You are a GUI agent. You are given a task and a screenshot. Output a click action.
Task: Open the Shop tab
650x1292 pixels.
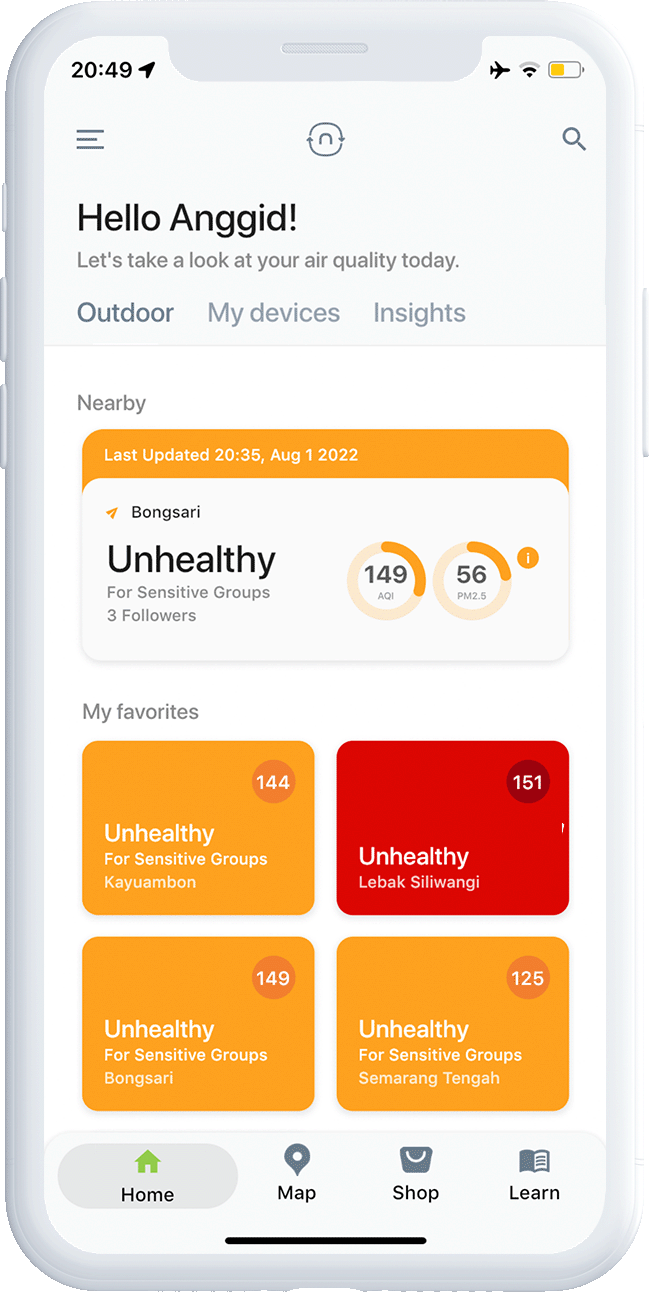pyautogui.click(x=415, y=1174)
